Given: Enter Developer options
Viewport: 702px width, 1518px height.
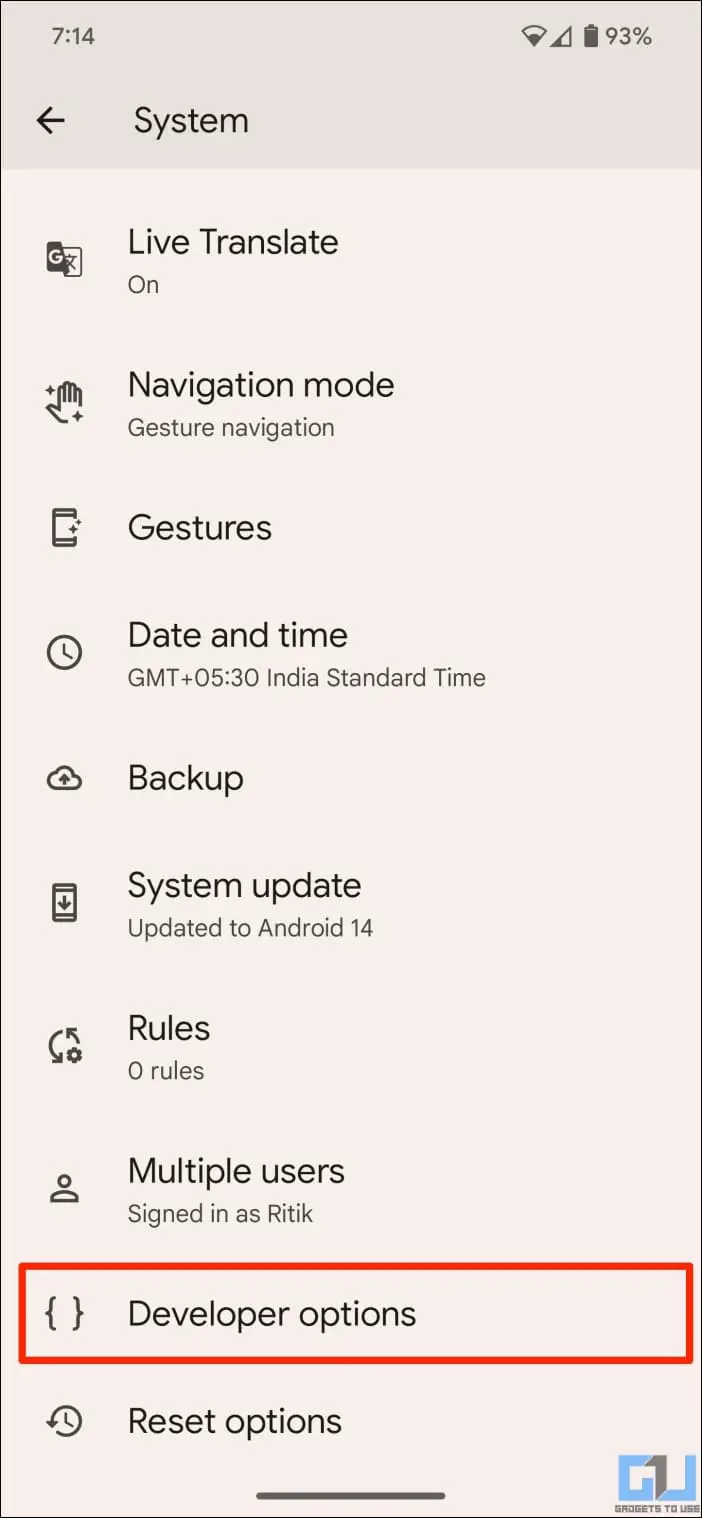Looking at the screenshot, I should point(355,1313).
